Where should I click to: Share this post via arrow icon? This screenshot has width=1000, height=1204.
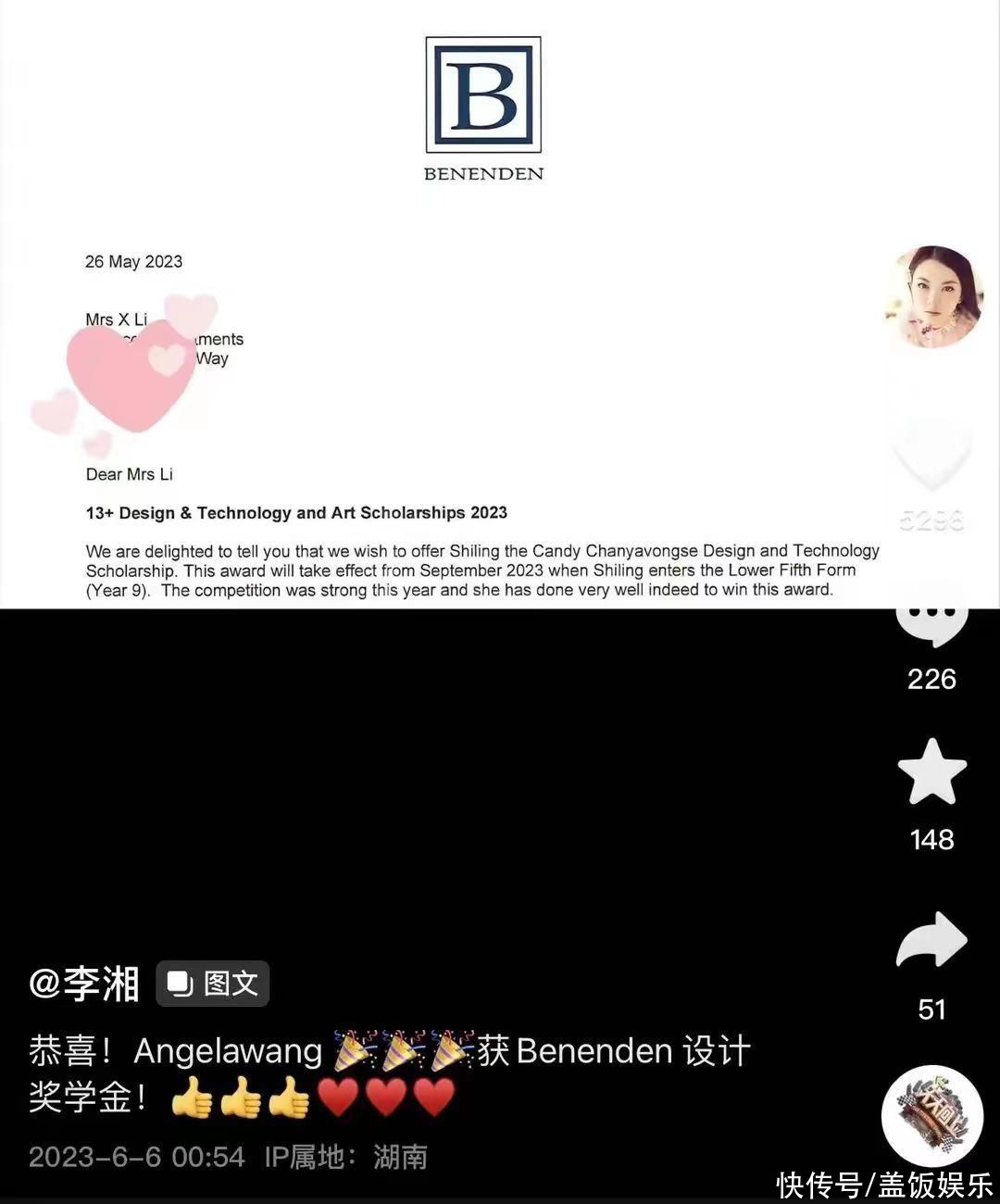(931, 941)
